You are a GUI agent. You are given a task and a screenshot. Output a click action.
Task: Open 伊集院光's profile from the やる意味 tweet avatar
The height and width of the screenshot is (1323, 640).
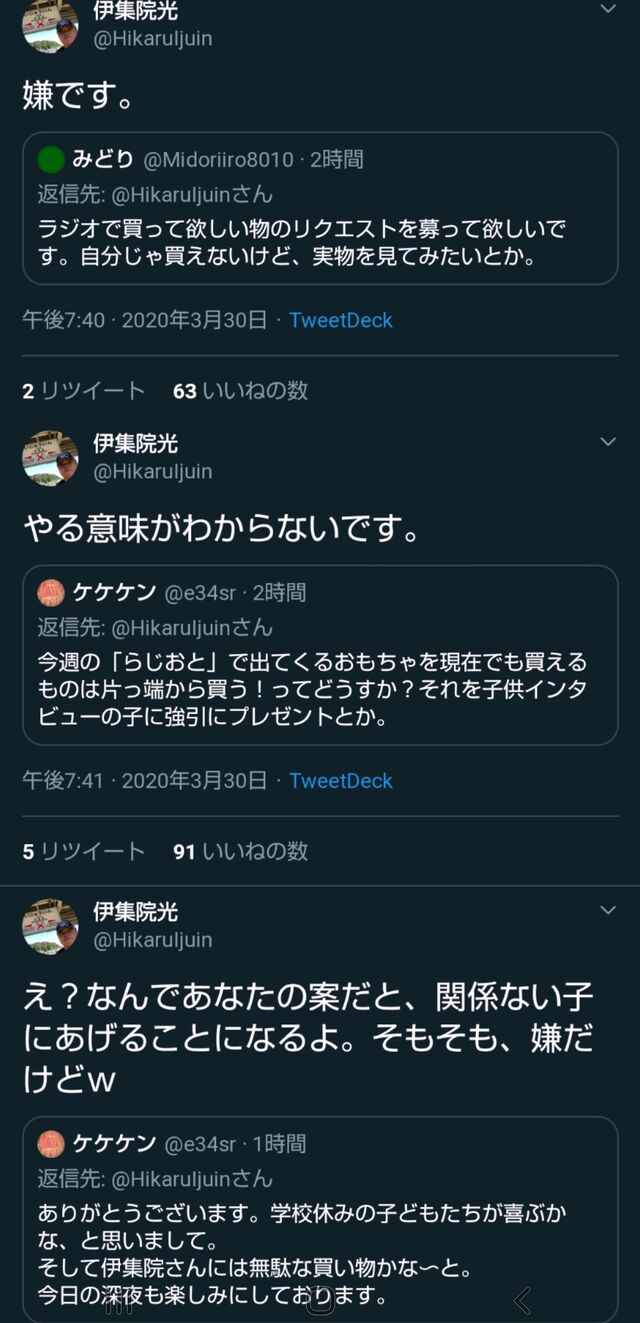[x=50, y=458]
